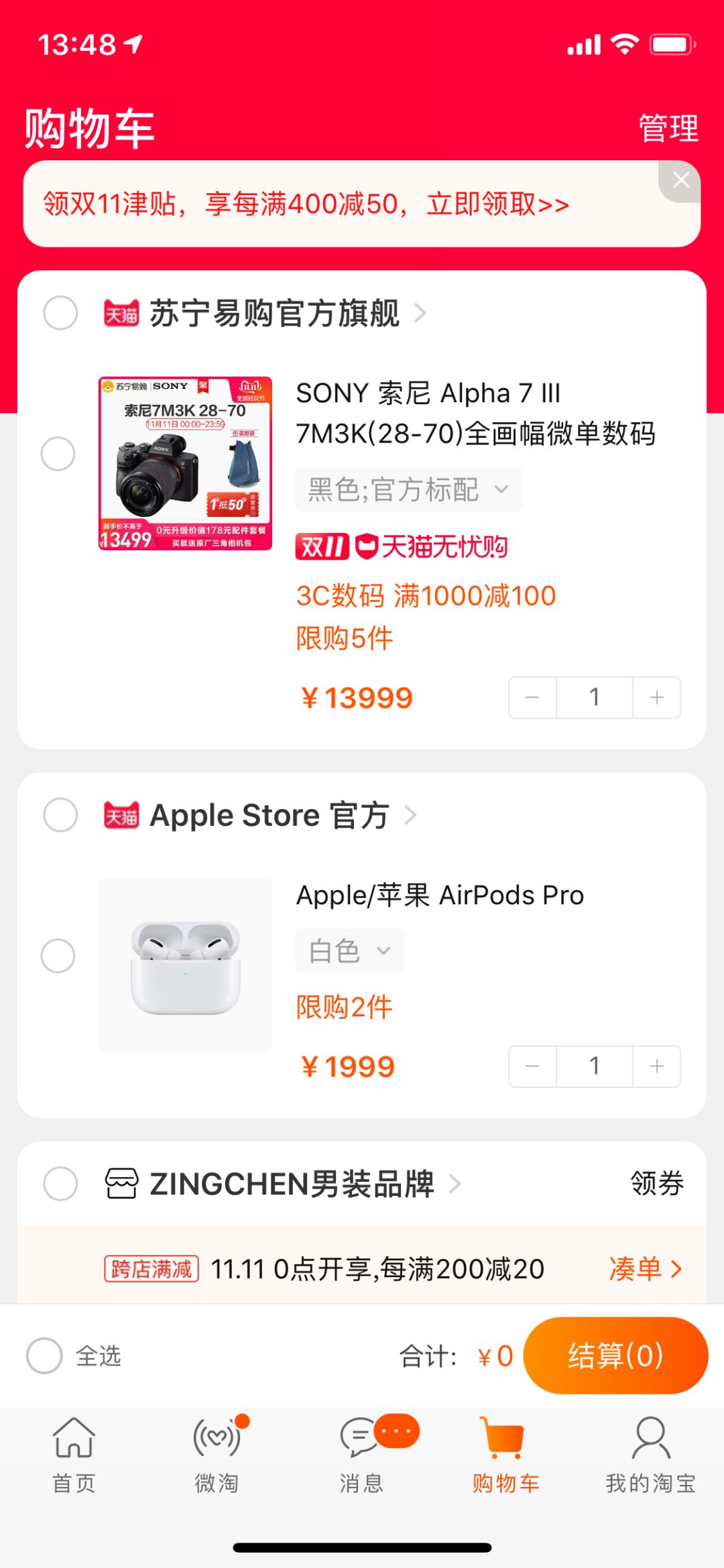The image size is (724, 1568).
Task: Change the 黑色;官方标配 option for the camera
Action: 408,489
